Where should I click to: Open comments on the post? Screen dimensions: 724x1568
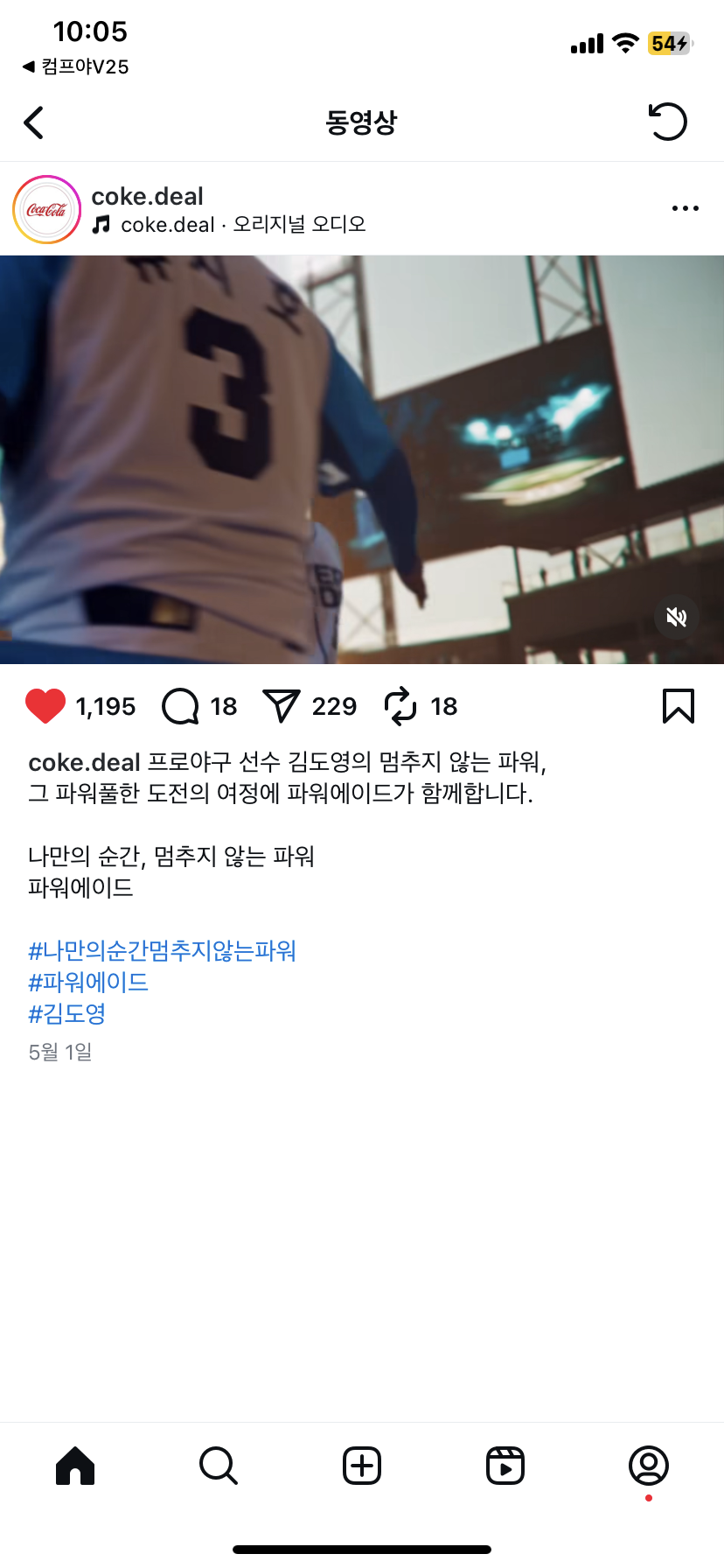[x=181, y=706]
